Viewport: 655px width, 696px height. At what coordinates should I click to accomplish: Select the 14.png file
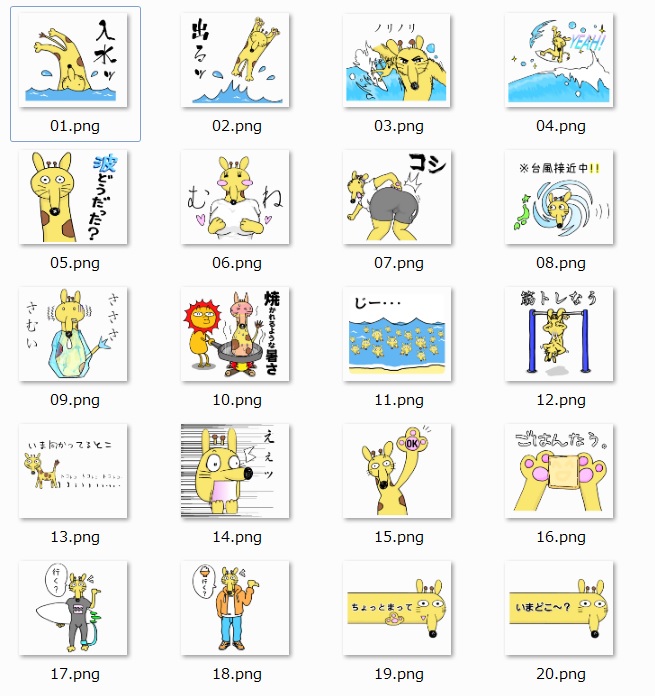click(236, 471)
